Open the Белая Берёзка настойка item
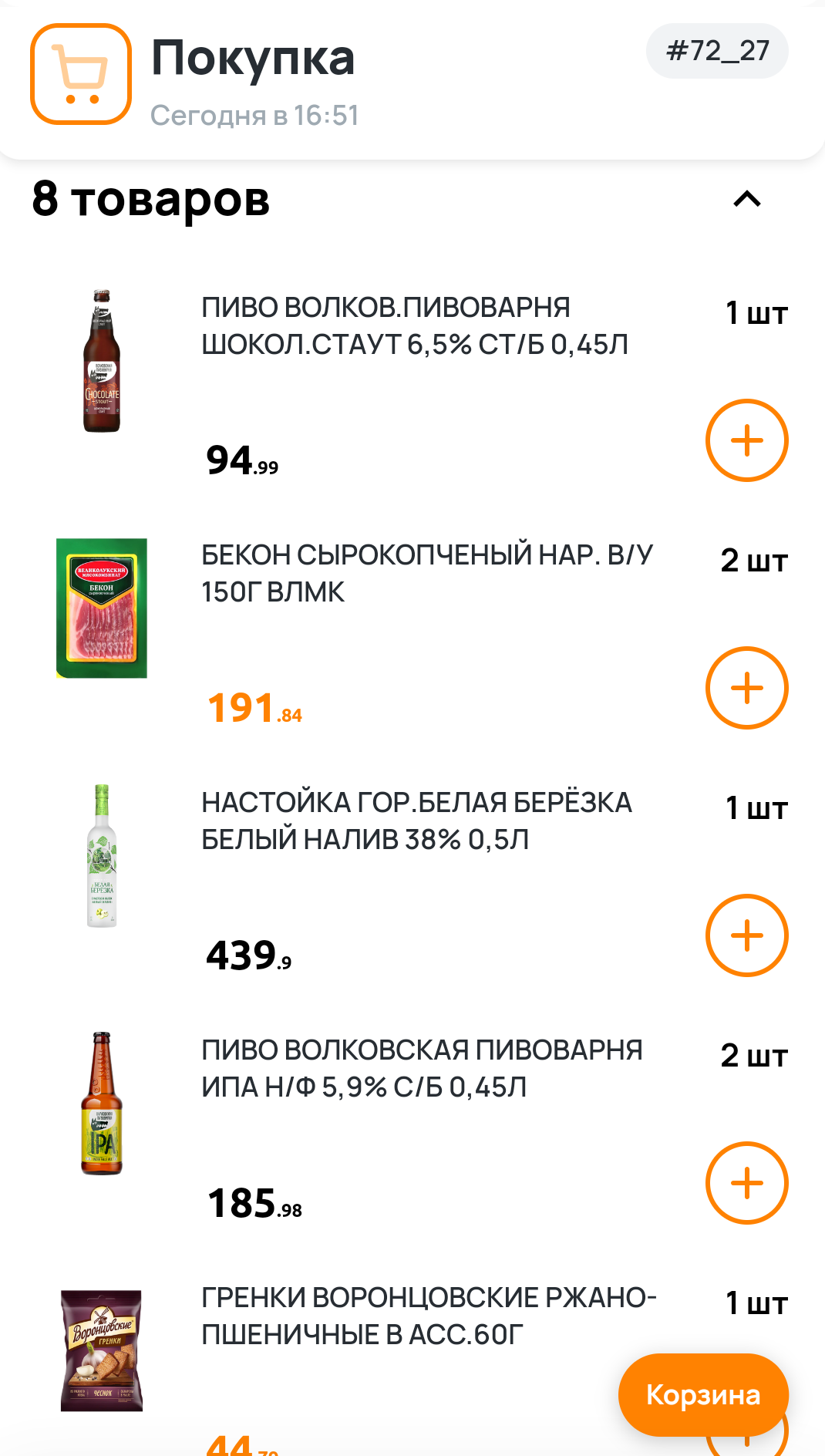Image resolution: width=825 pixels, height=1456 pixels. pyautogui.click(x=416, y=821)
